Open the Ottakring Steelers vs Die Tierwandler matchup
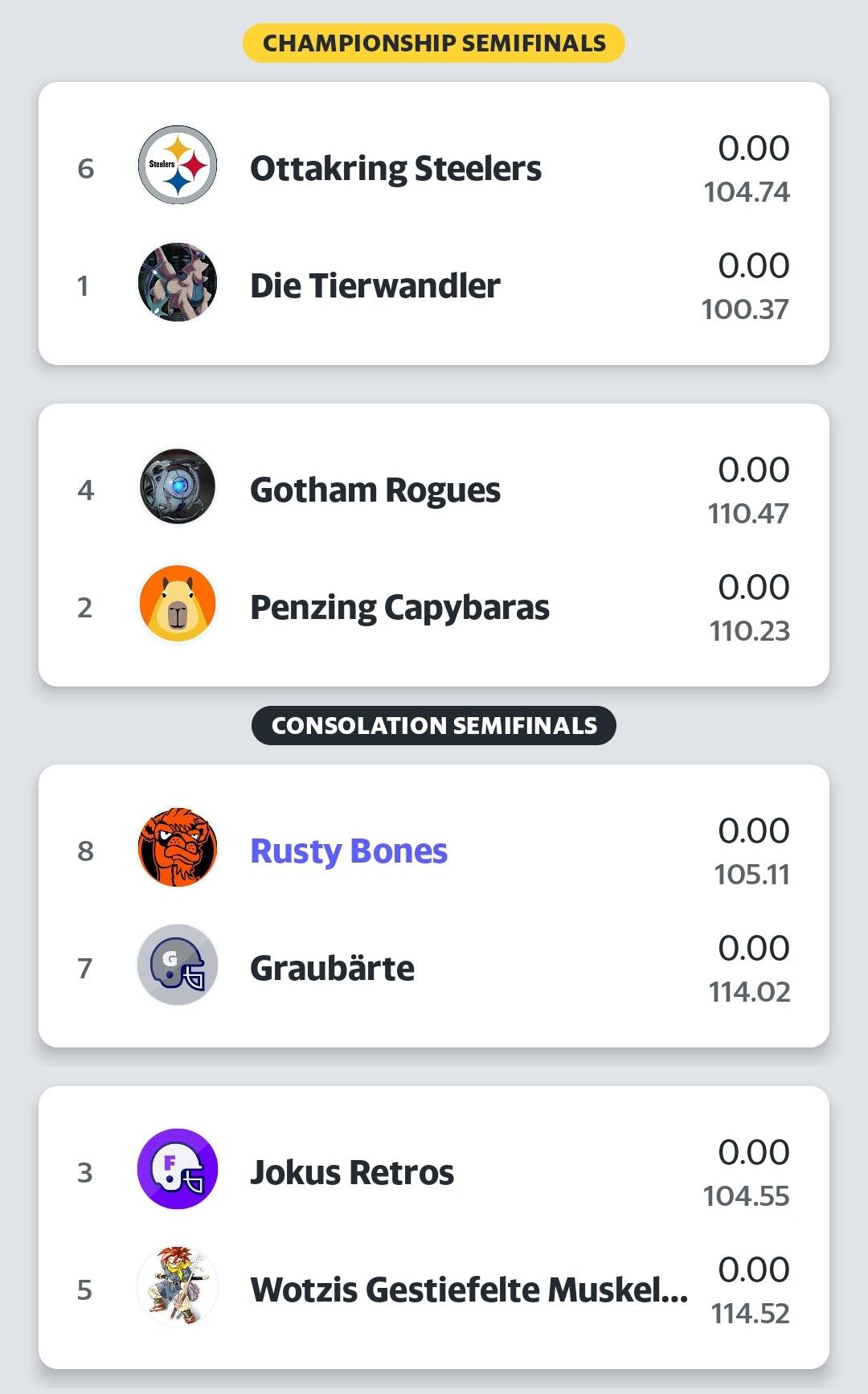This screenshot has height=1394, width=868. pyautogui.click(x=434, y=223)
